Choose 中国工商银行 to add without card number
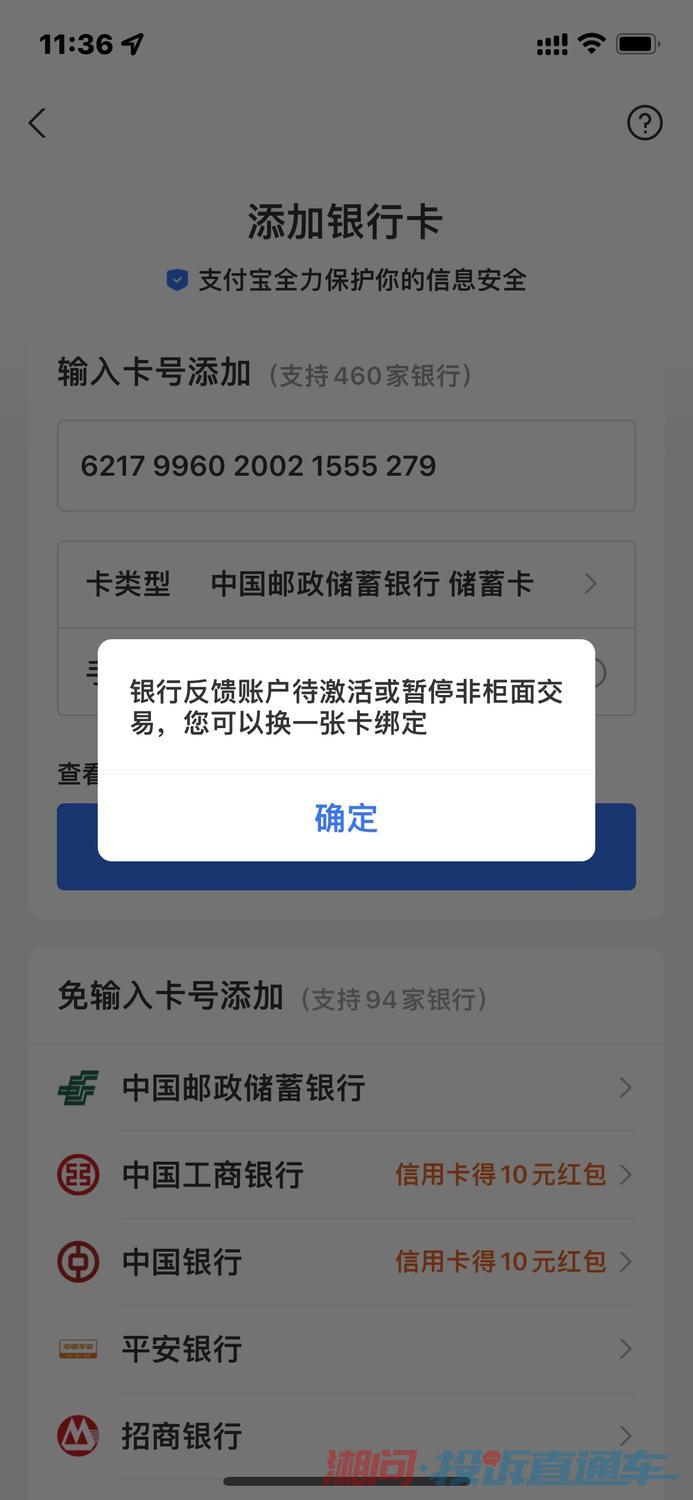This screenshot has height=1500, width=693. pos(345,1175)
